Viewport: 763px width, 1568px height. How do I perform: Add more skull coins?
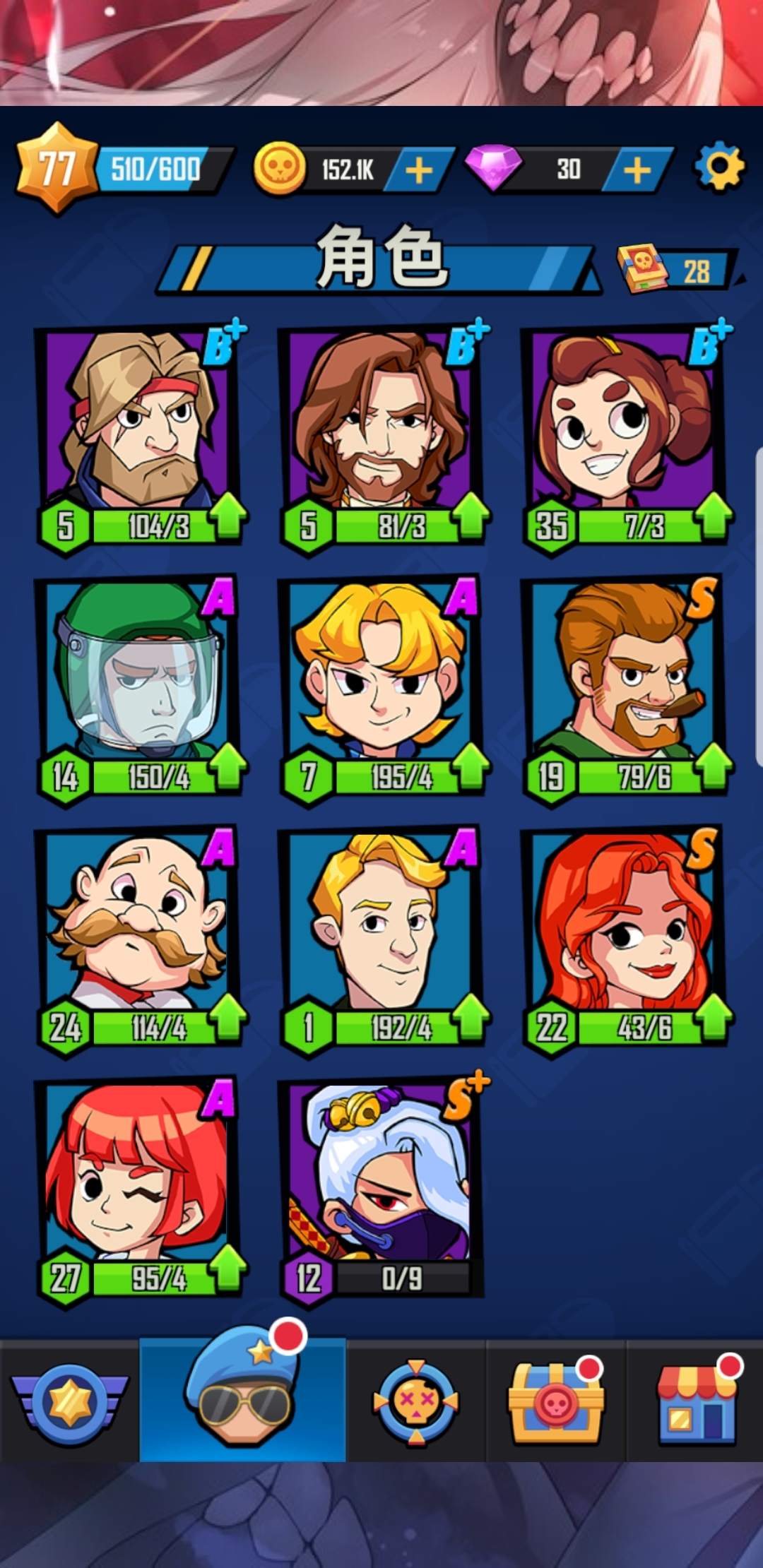pos(419,170)
